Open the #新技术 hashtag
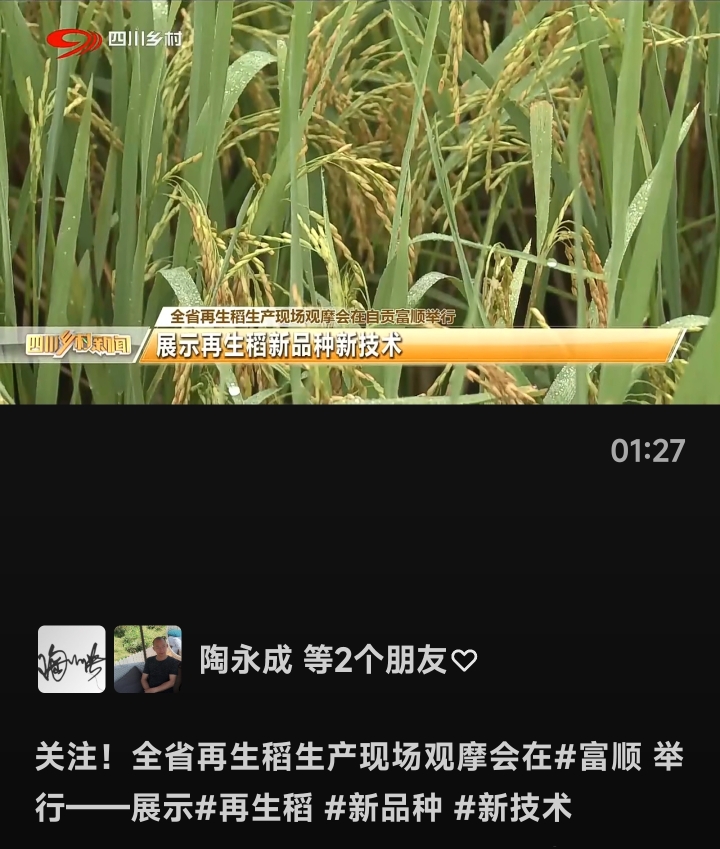The height and width of the screenshot is (849, 720). coord(513,808)
